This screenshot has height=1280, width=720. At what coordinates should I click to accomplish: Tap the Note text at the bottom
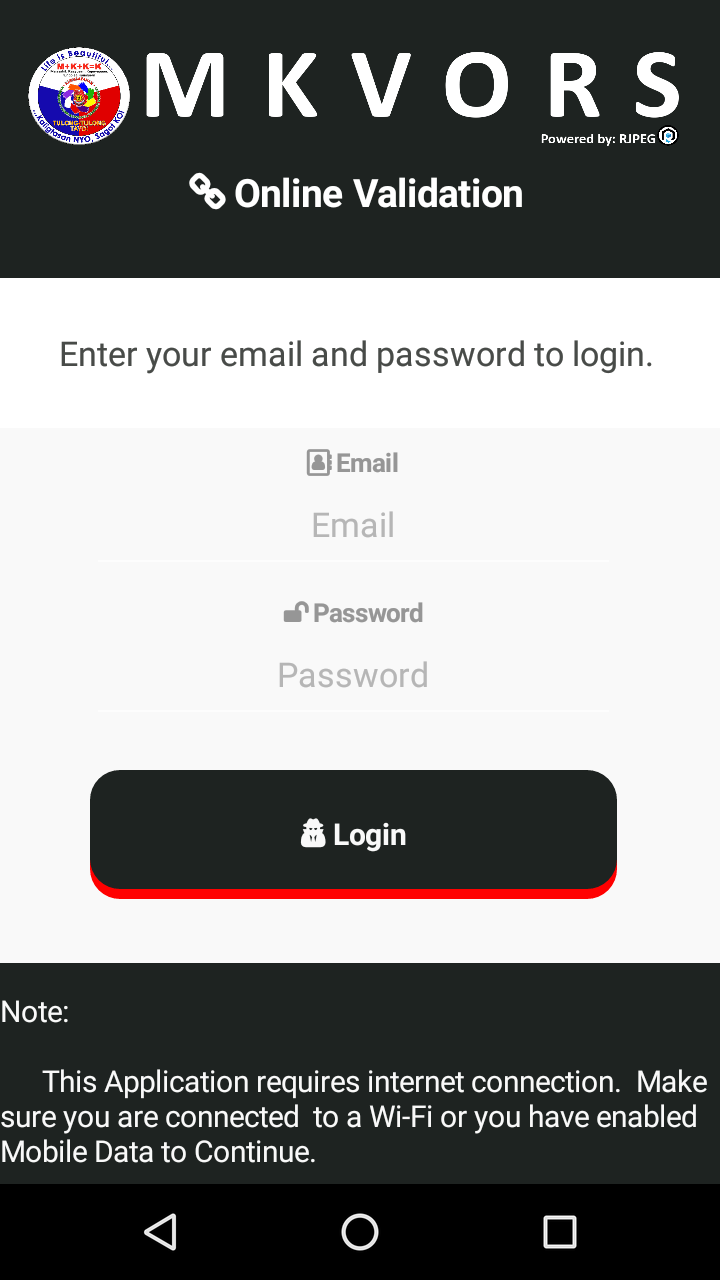coord(35,1011)
